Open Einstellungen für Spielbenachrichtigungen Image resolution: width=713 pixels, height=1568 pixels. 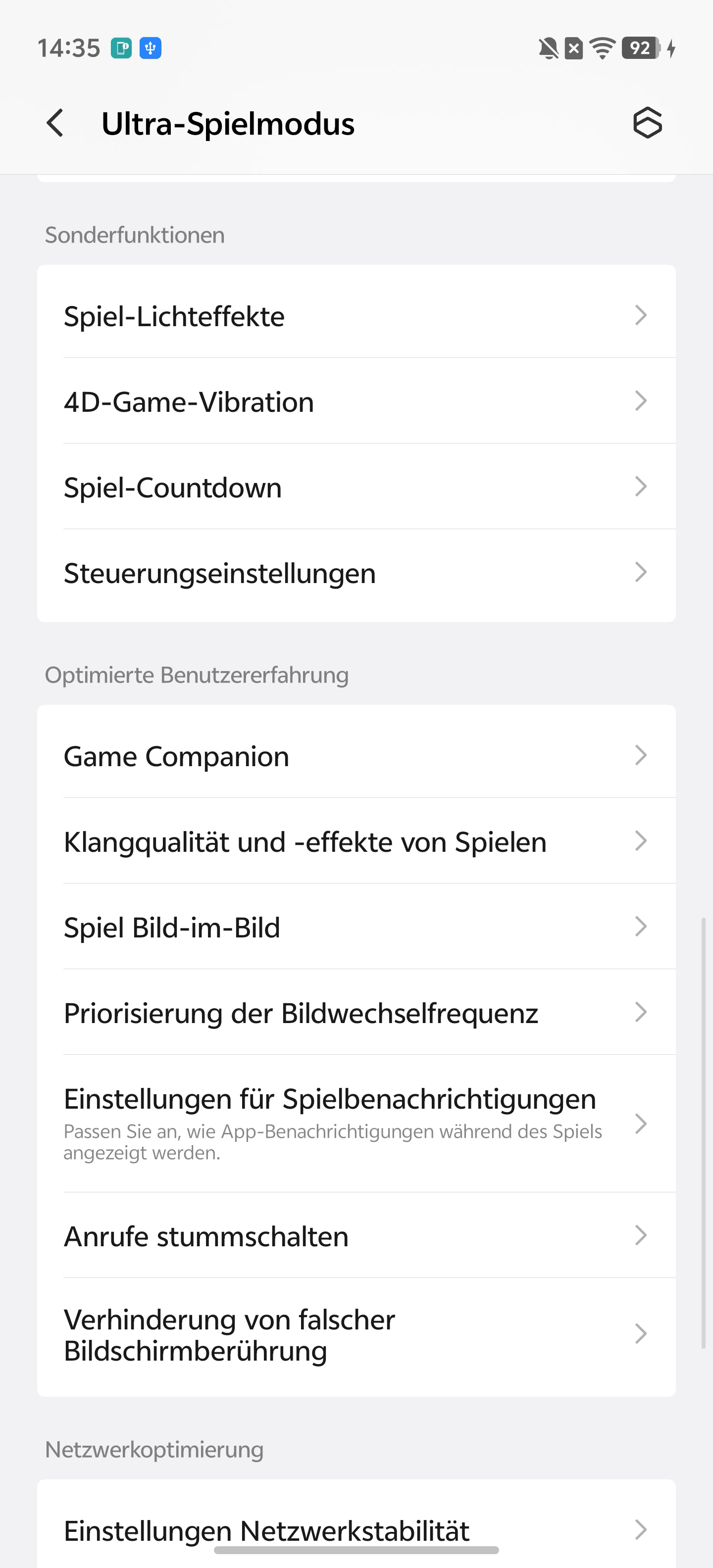(x=356, y=1123)
